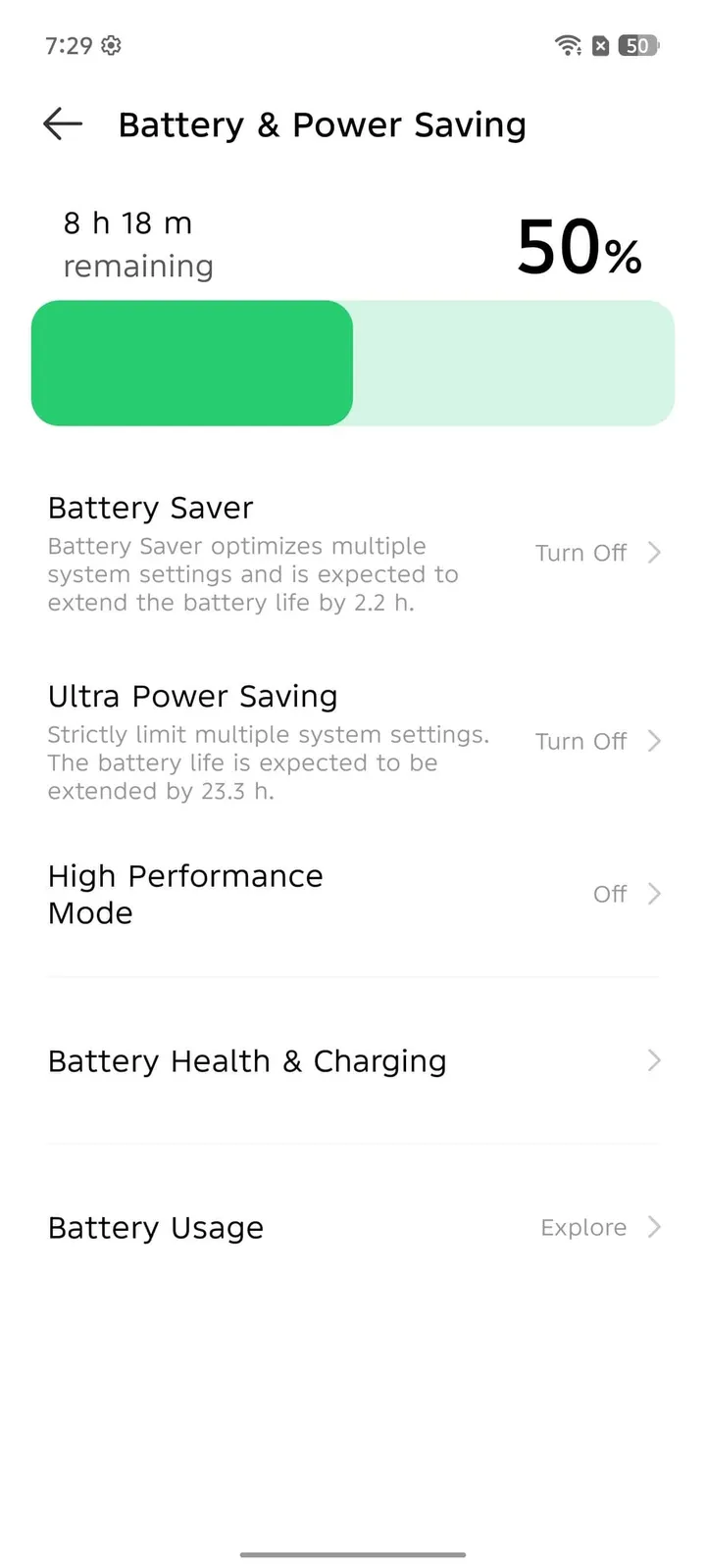The width and height of the screenshot is (706, 1568).
Task: Tap the green battery progress bar
Action: [x=192, y=363]
